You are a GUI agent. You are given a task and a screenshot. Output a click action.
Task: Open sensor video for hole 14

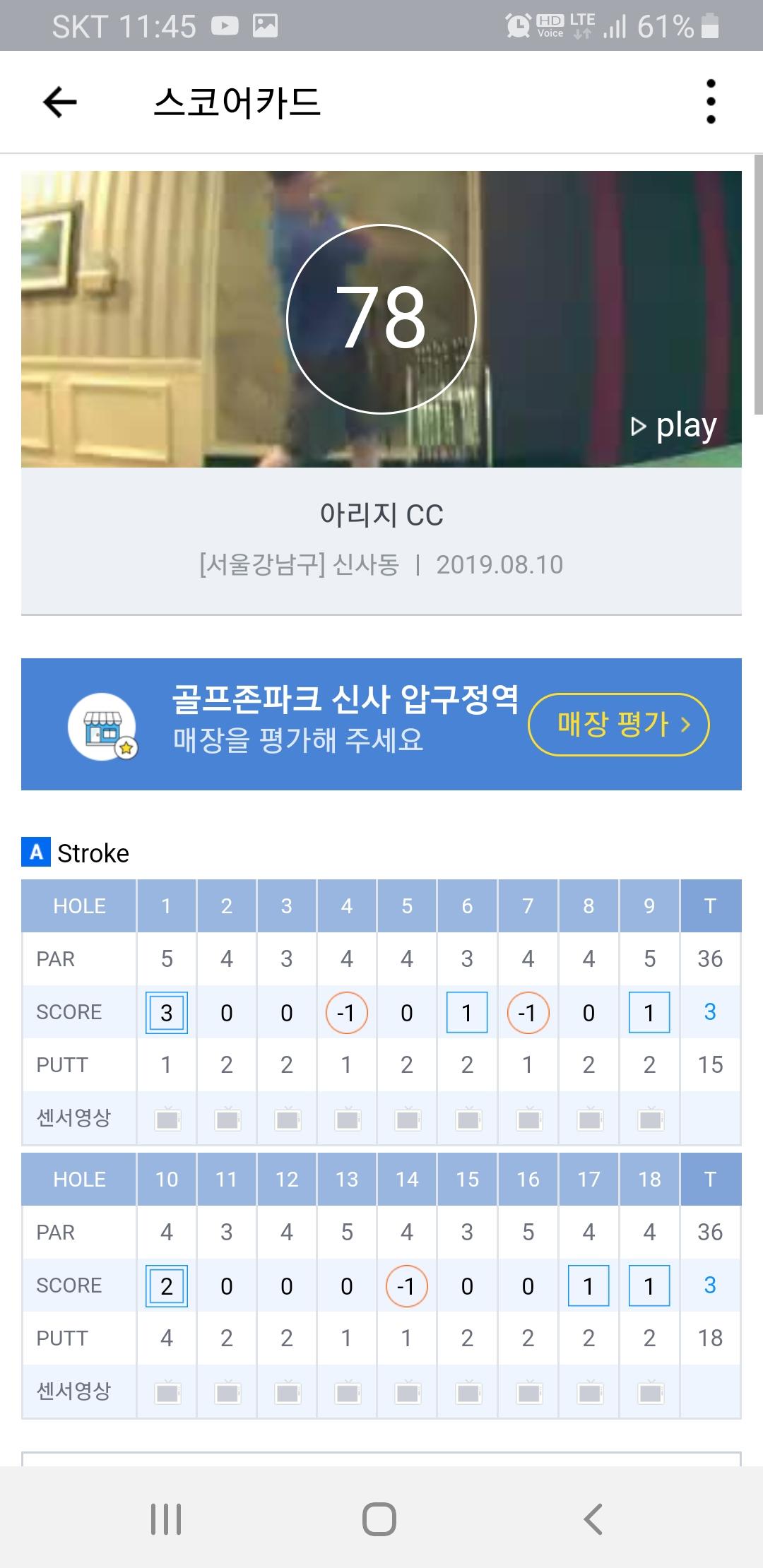407,1392
